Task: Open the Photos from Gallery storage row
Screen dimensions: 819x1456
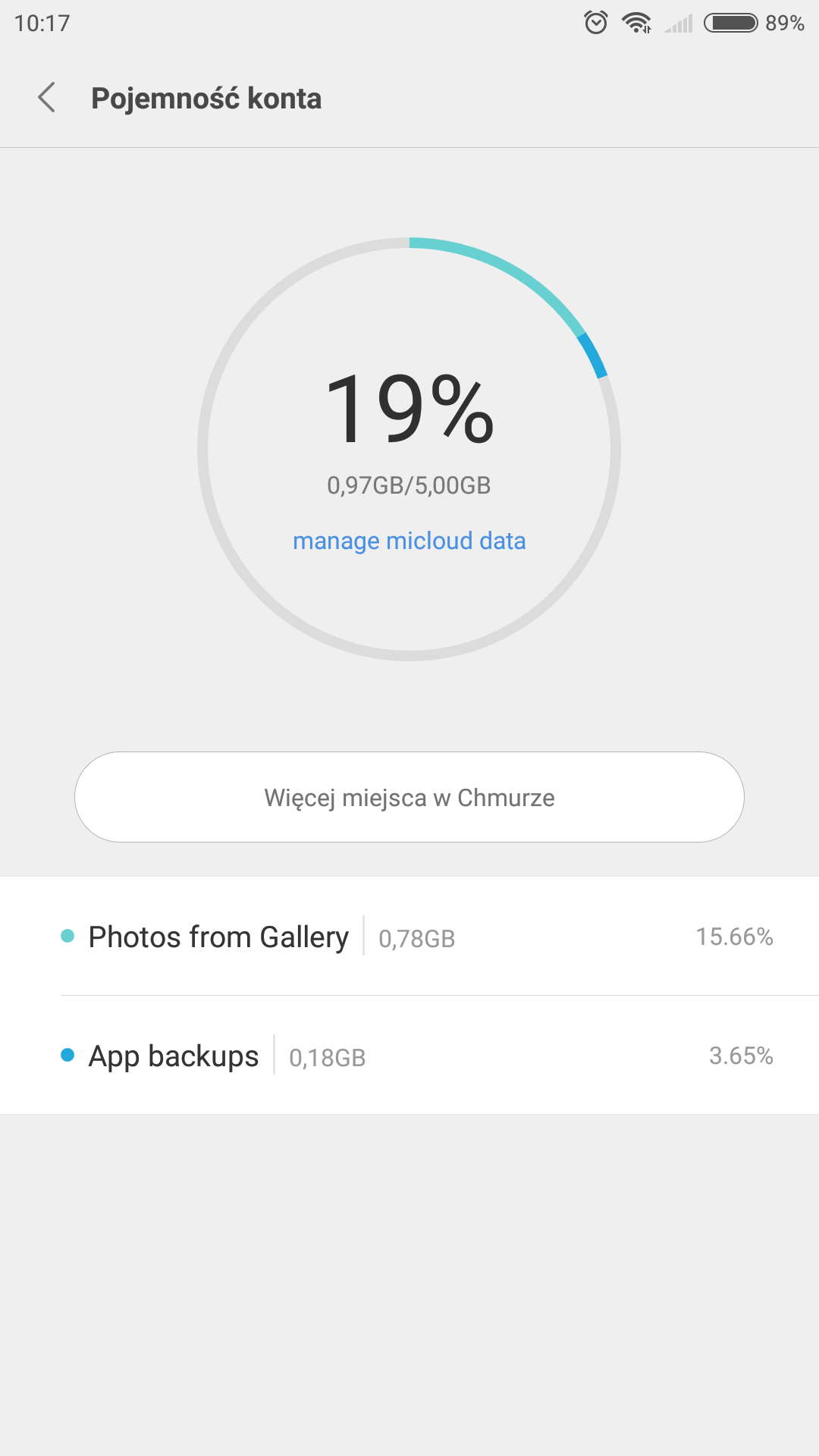Action: (409, 937)
